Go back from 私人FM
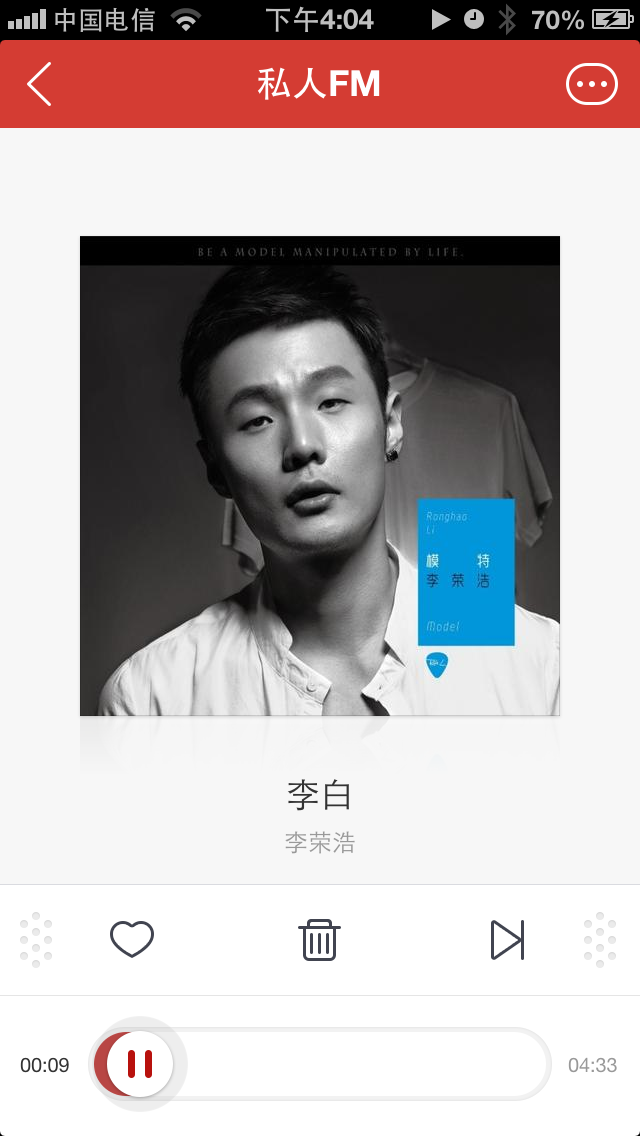 (x=39, y=84)
